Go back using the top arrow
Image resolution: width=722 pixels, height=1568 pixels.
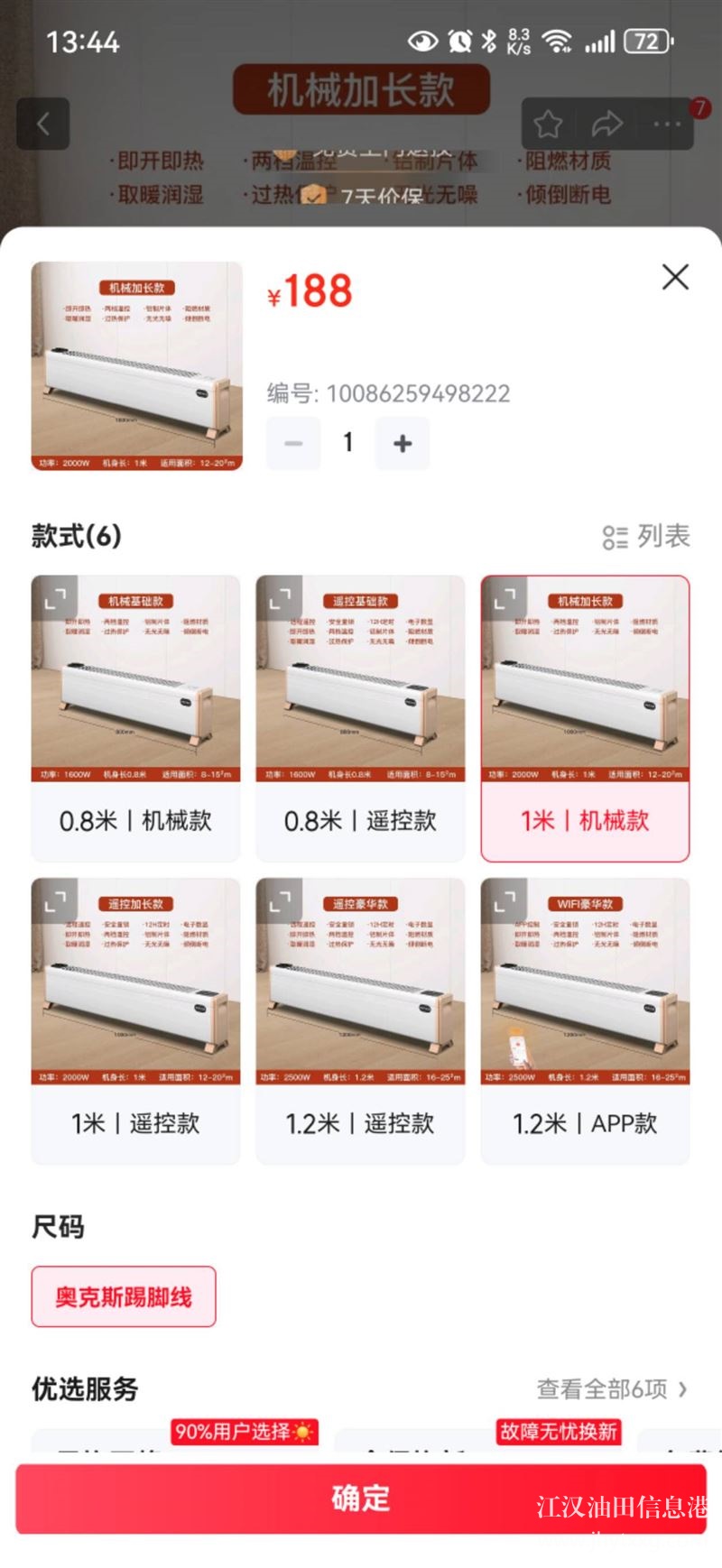42,124
